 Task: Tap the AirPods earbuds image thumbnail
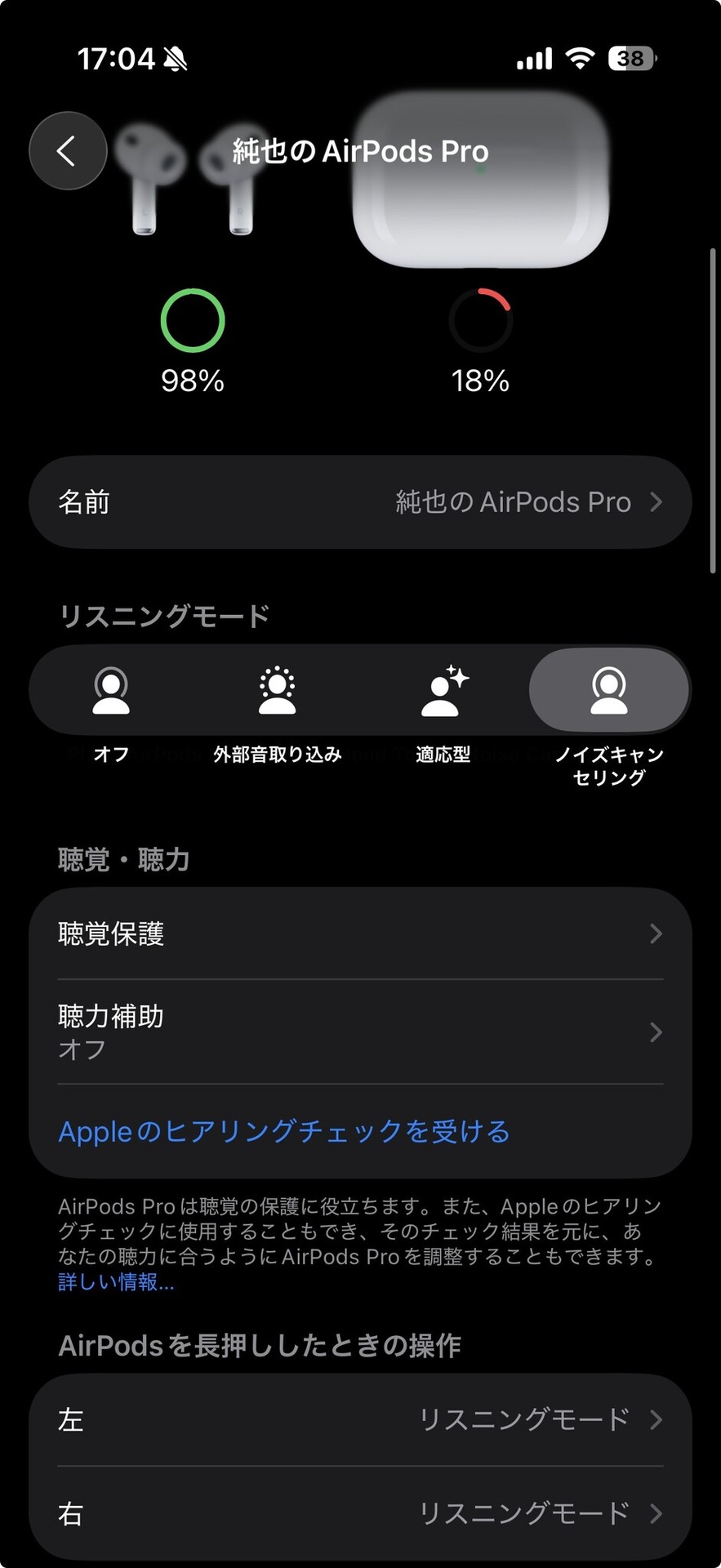[x=188, y=180]
